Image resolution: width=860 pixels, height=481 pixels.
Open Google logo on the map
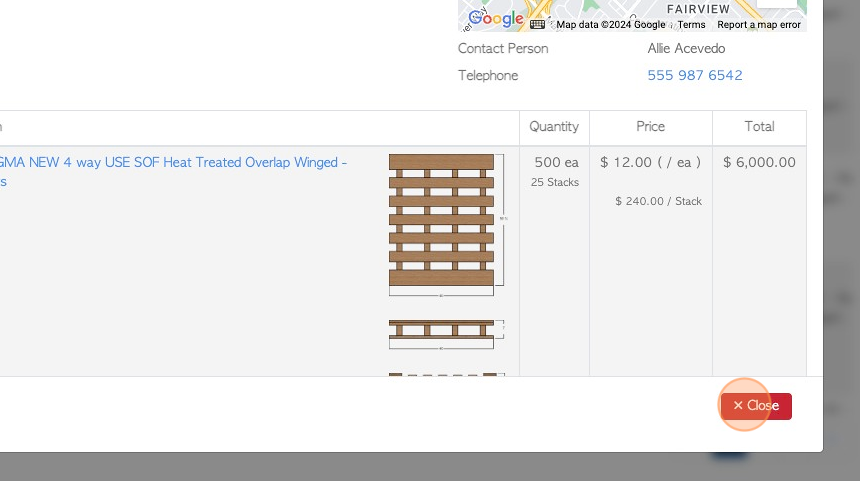496,19
